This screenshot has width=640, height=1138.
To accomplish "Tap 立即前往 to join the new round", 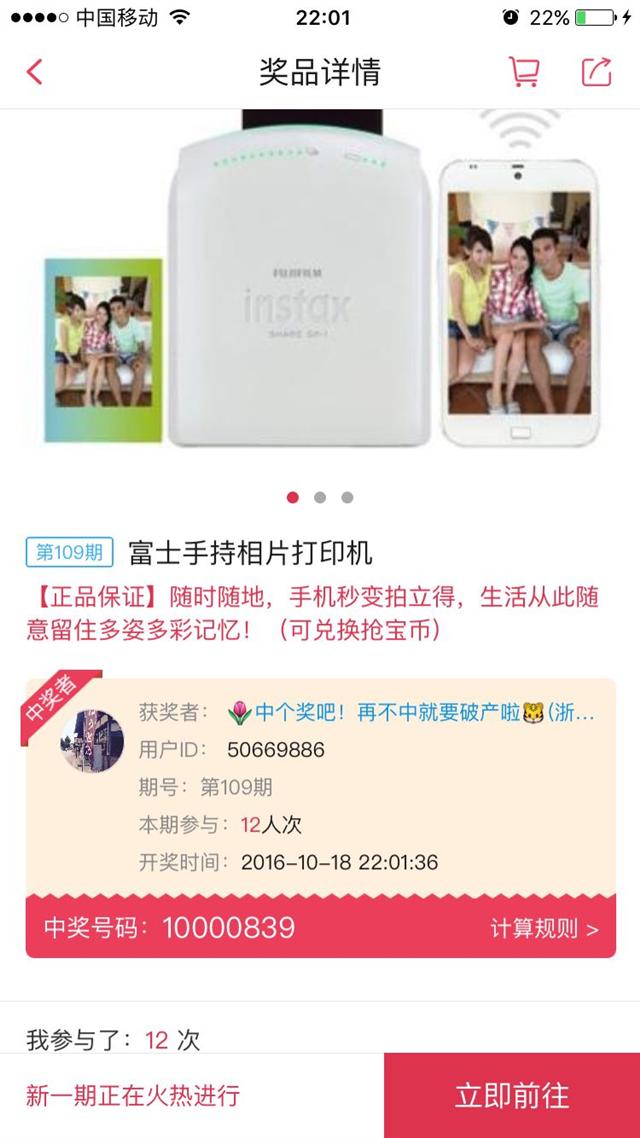I will 512,1095.
